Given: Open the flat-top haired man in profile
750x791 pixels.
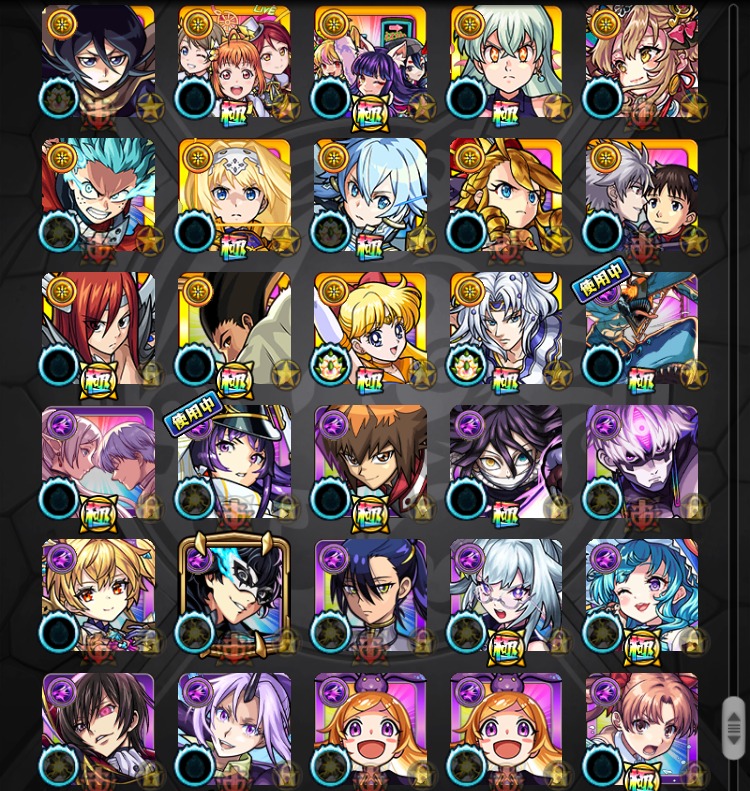Looking at the screenshot, I should [234, 328].
